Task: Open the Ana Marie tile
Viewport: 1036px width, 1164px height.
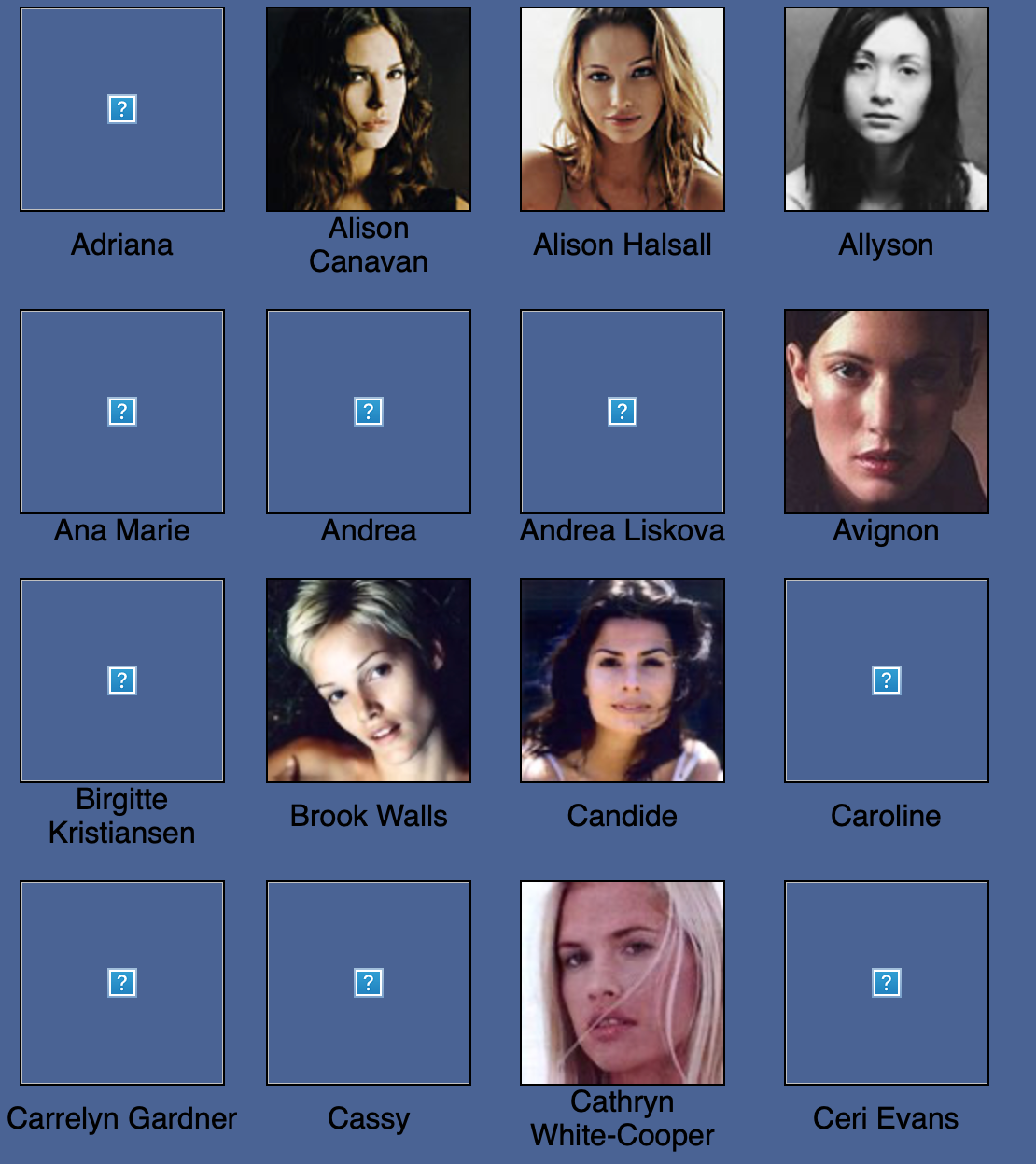Action: pyautogui.click(x=122, y=412)
